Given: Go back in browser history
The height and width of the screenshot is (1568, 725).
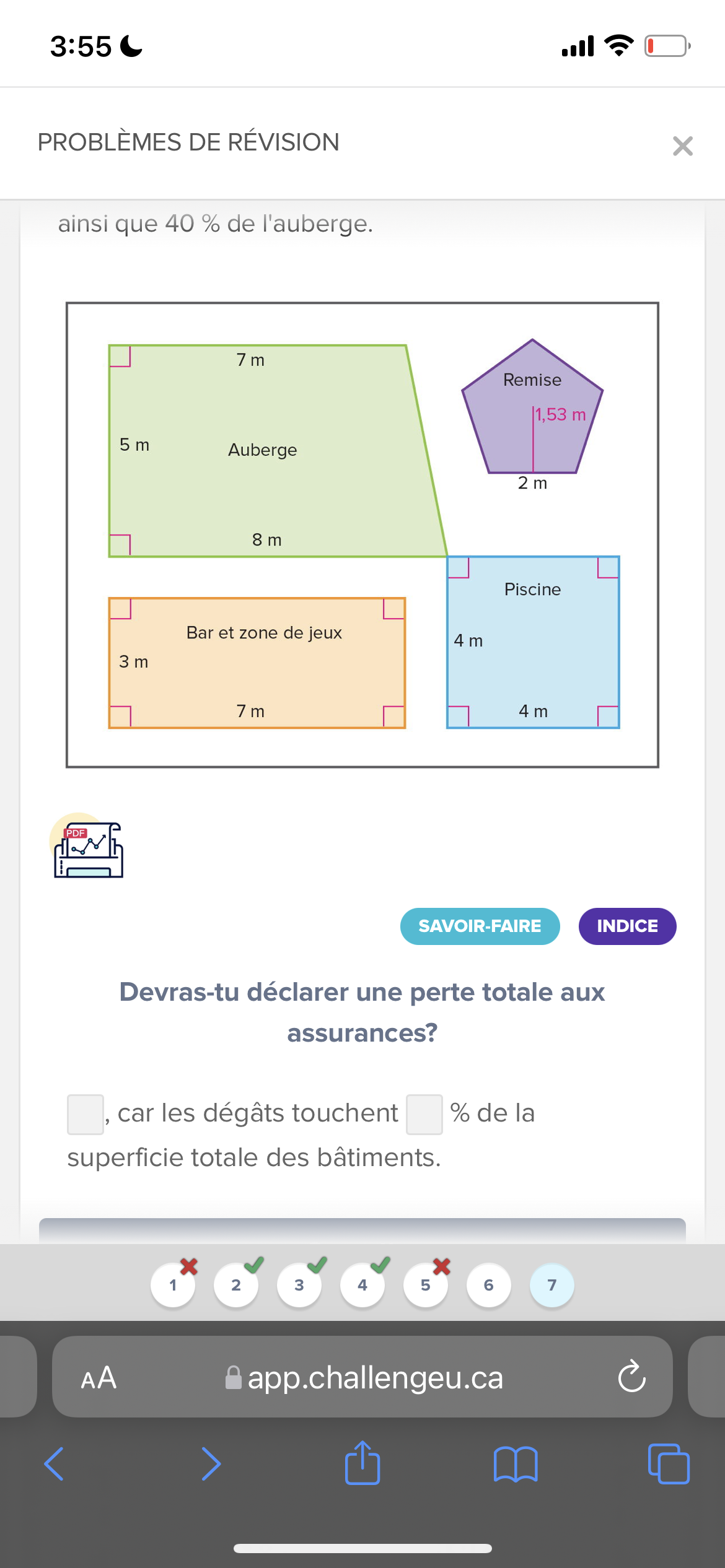Looking at the screenshot, I should pyautogui.click(x=55, y=1463).
